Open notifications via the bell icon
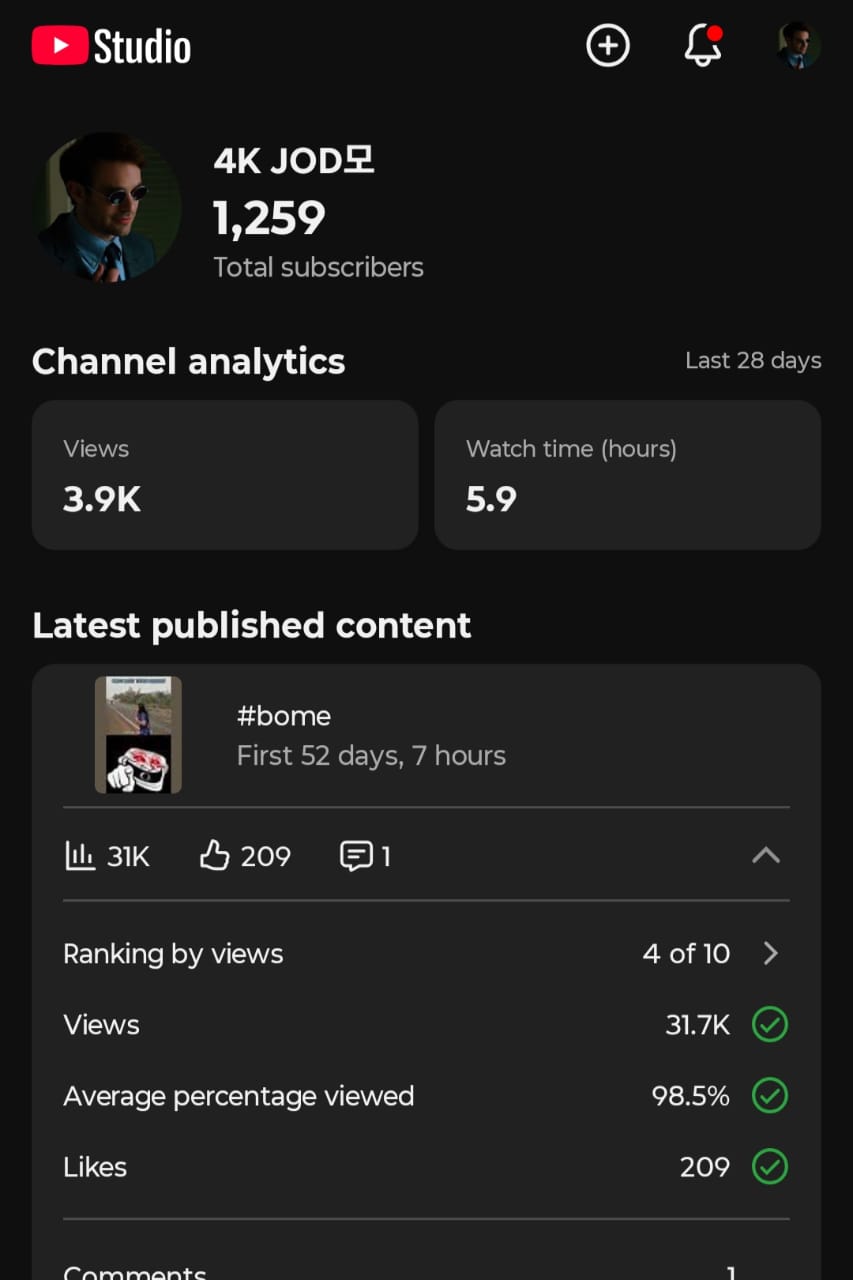The height and width of the screenshot is (1280, 853). pos(702,46)
